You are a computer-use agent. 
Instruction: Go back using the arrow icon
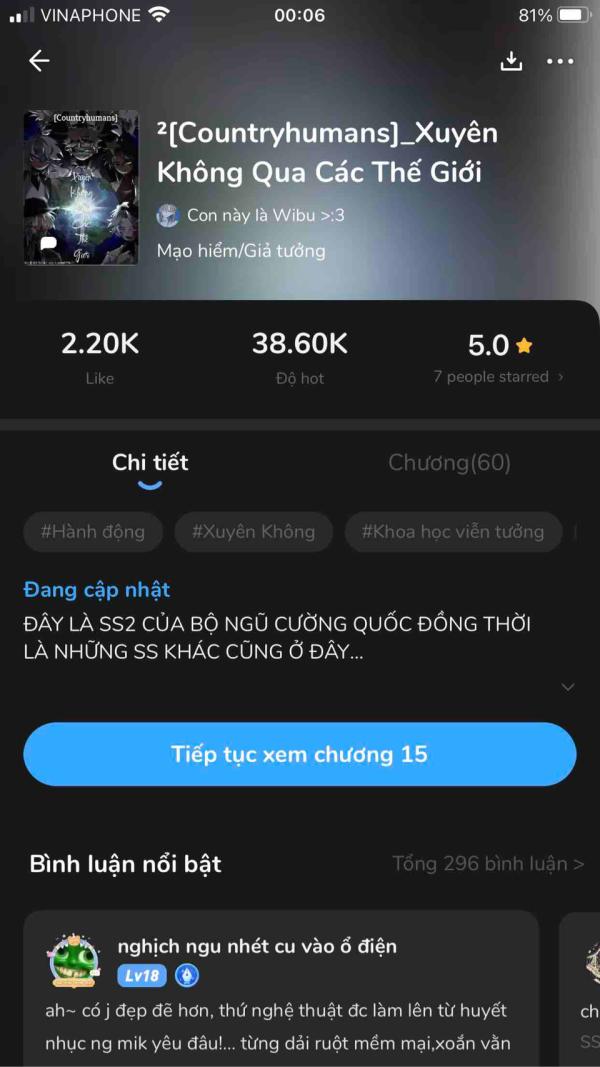coord(39,61)
